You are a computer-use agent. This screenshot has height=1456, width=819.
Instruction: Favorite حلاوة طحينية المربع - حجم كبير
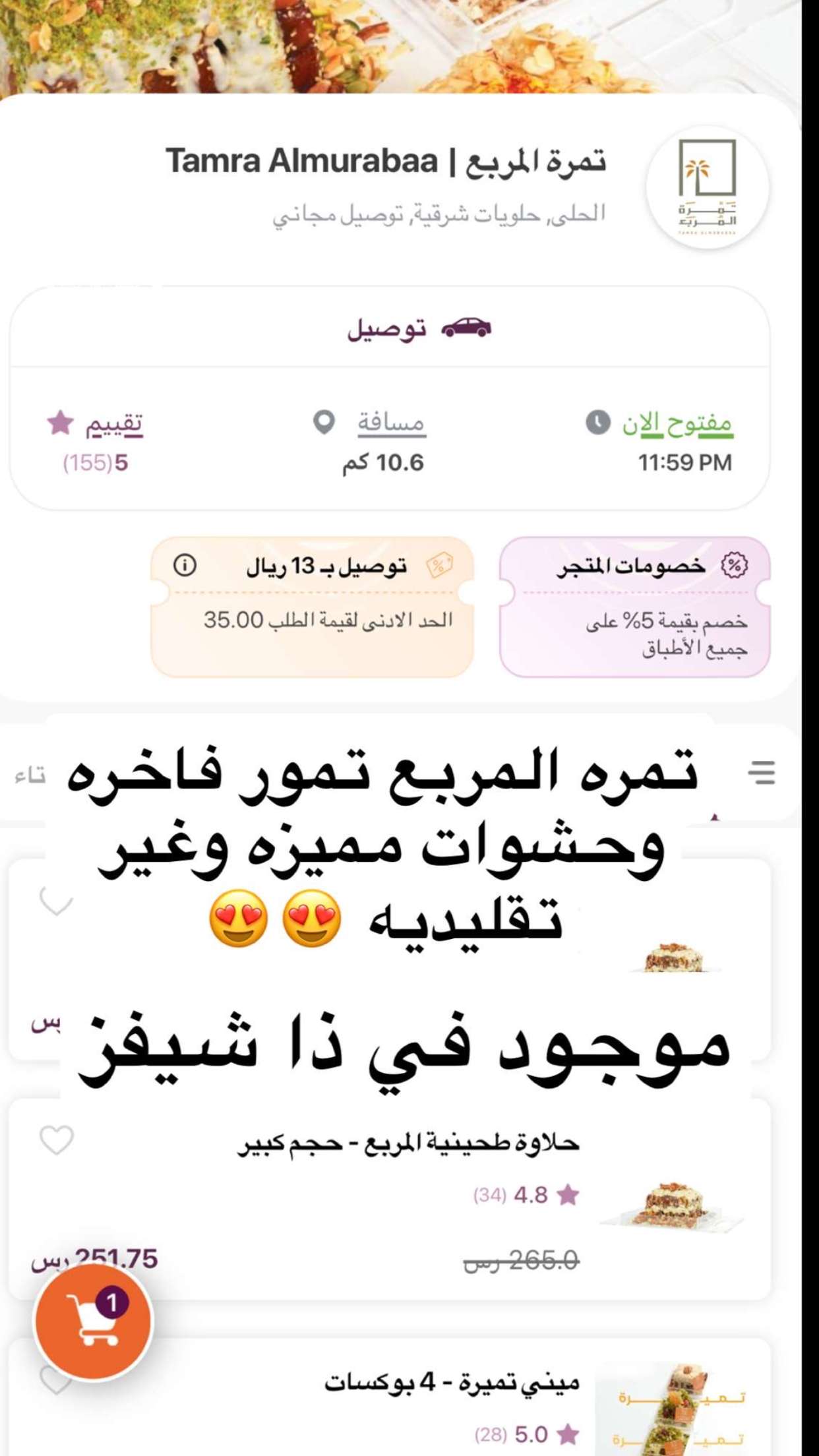pos(57,1140)
